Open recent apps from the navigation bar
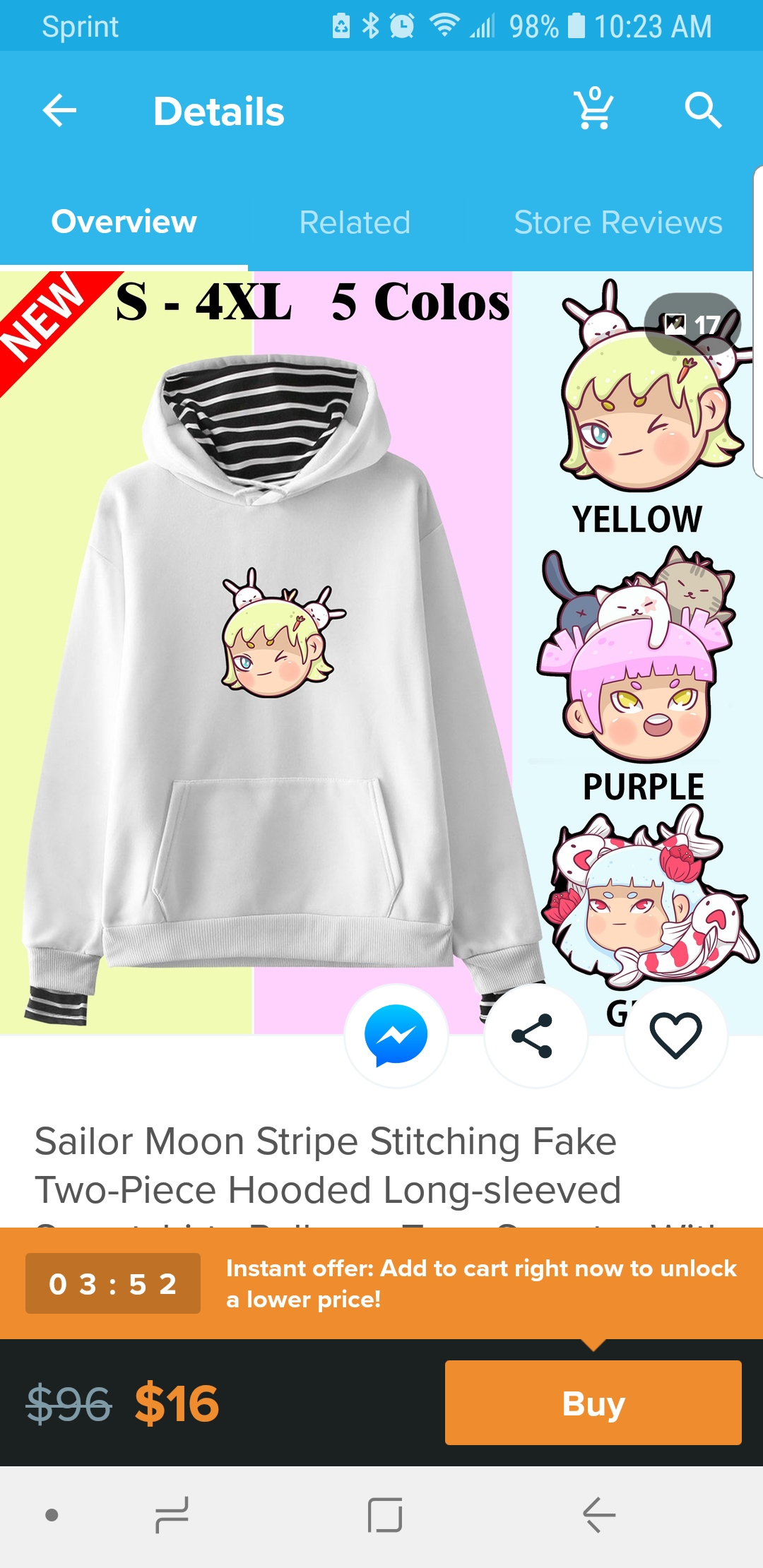Image resolution: width=763 pixels, height=1568 pixels. point(172,1515)
